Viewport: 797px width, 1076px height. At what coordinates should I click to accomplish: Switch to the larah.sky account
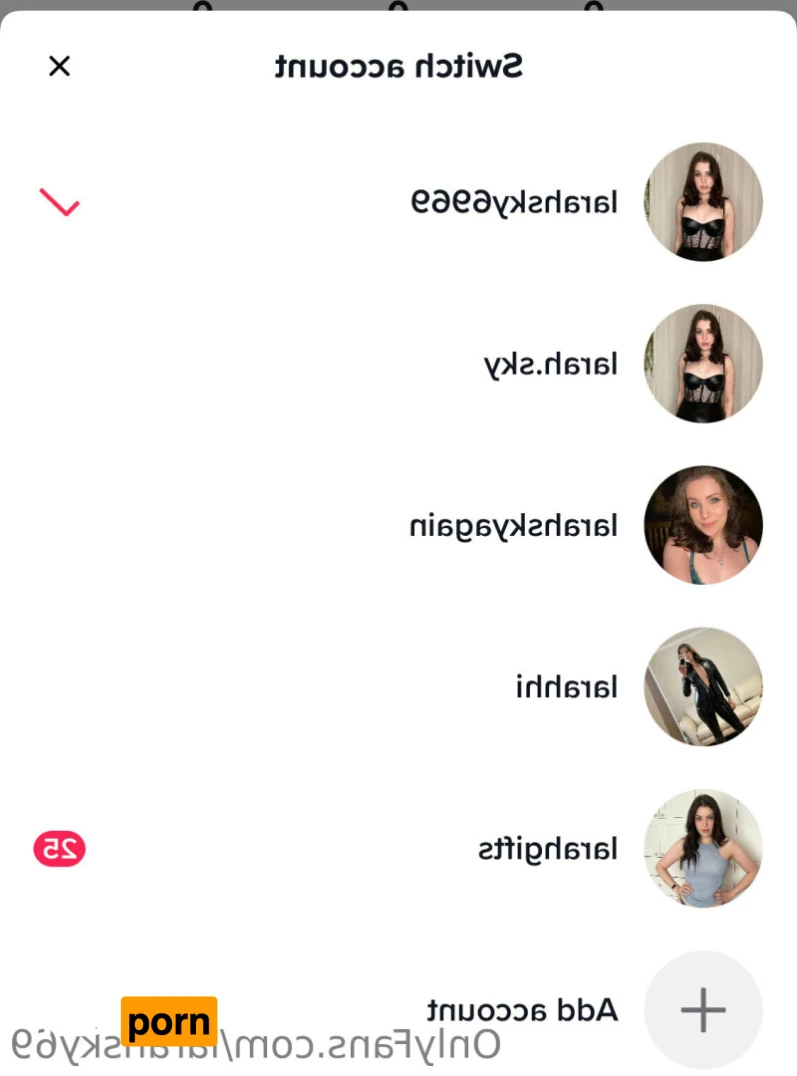point(551,364)
